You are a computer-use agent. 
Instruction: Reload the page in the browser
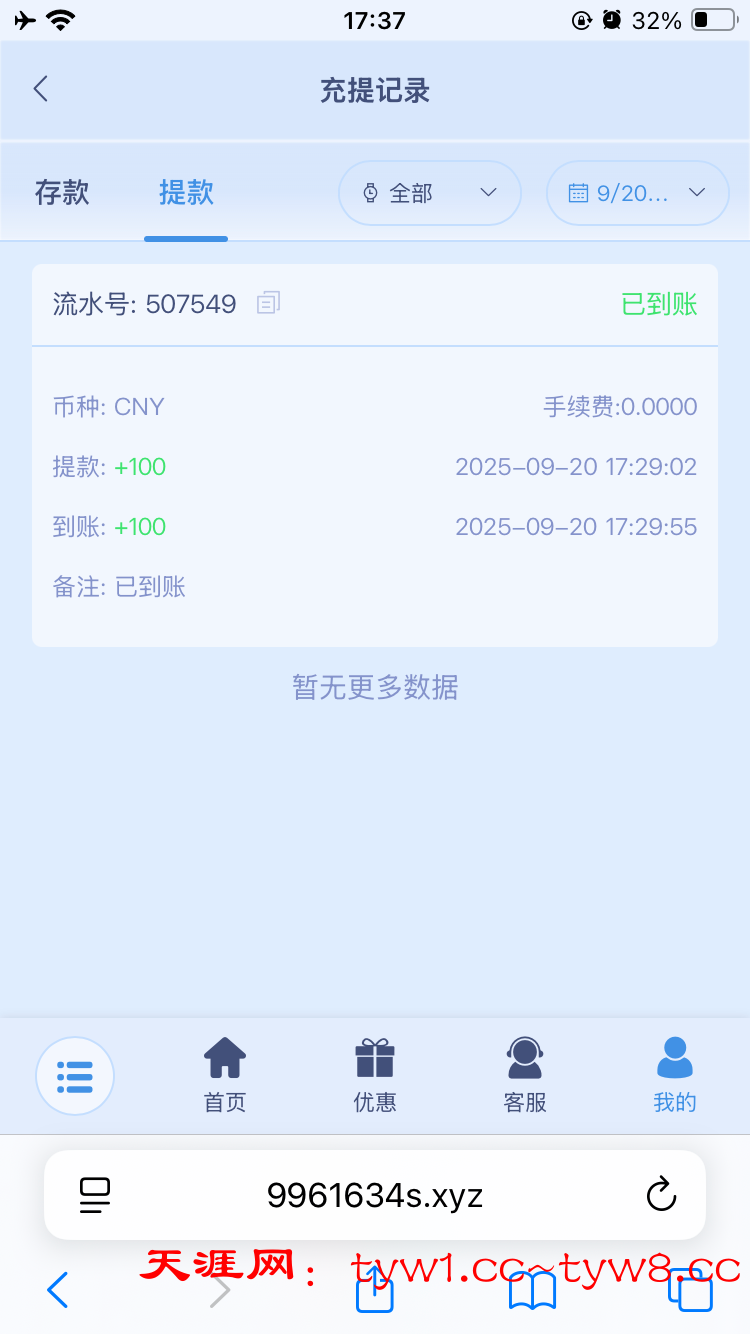pyautogui.click(x=661, y=1194)
